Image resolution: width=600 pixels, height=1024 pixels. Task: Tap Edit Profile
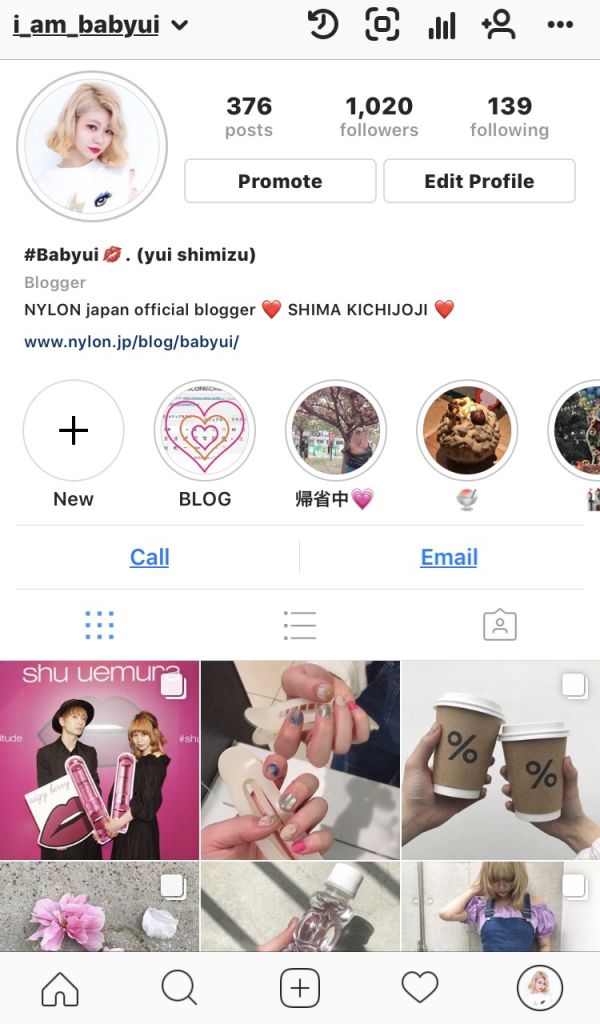(479, 181)
